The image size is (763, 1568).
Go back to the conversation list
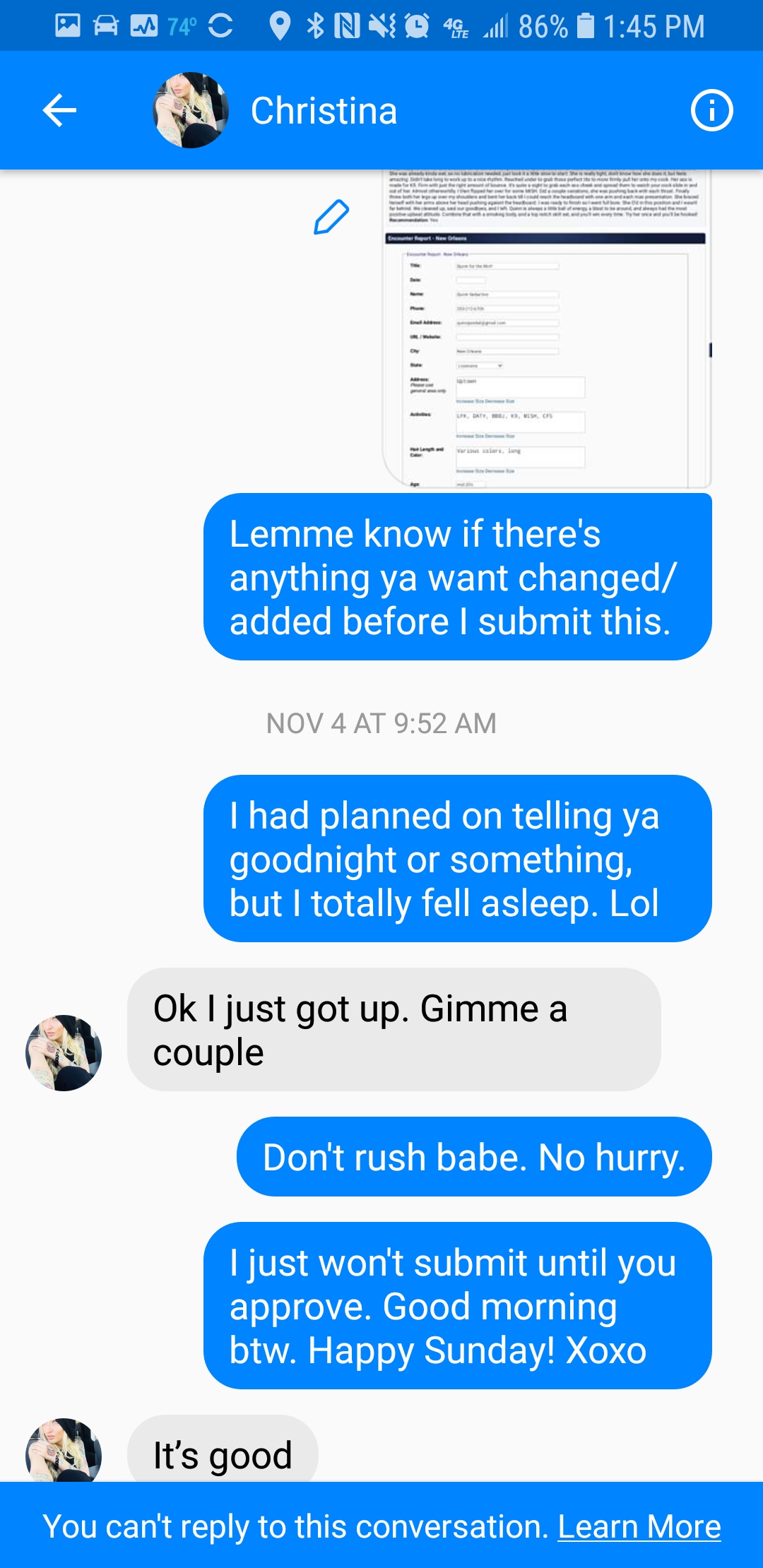coord(59,111)
